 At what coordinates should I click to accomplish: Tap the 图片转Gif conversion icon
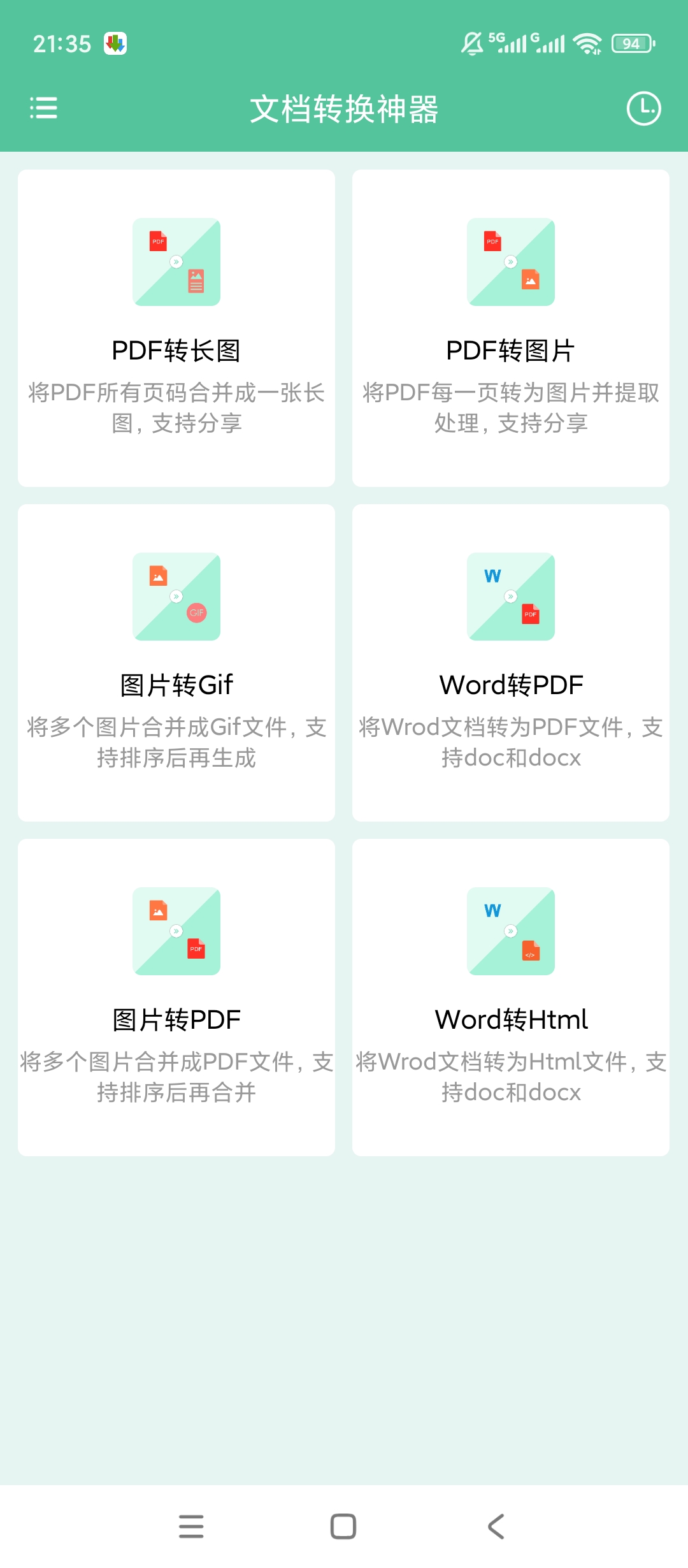[176, 597]
